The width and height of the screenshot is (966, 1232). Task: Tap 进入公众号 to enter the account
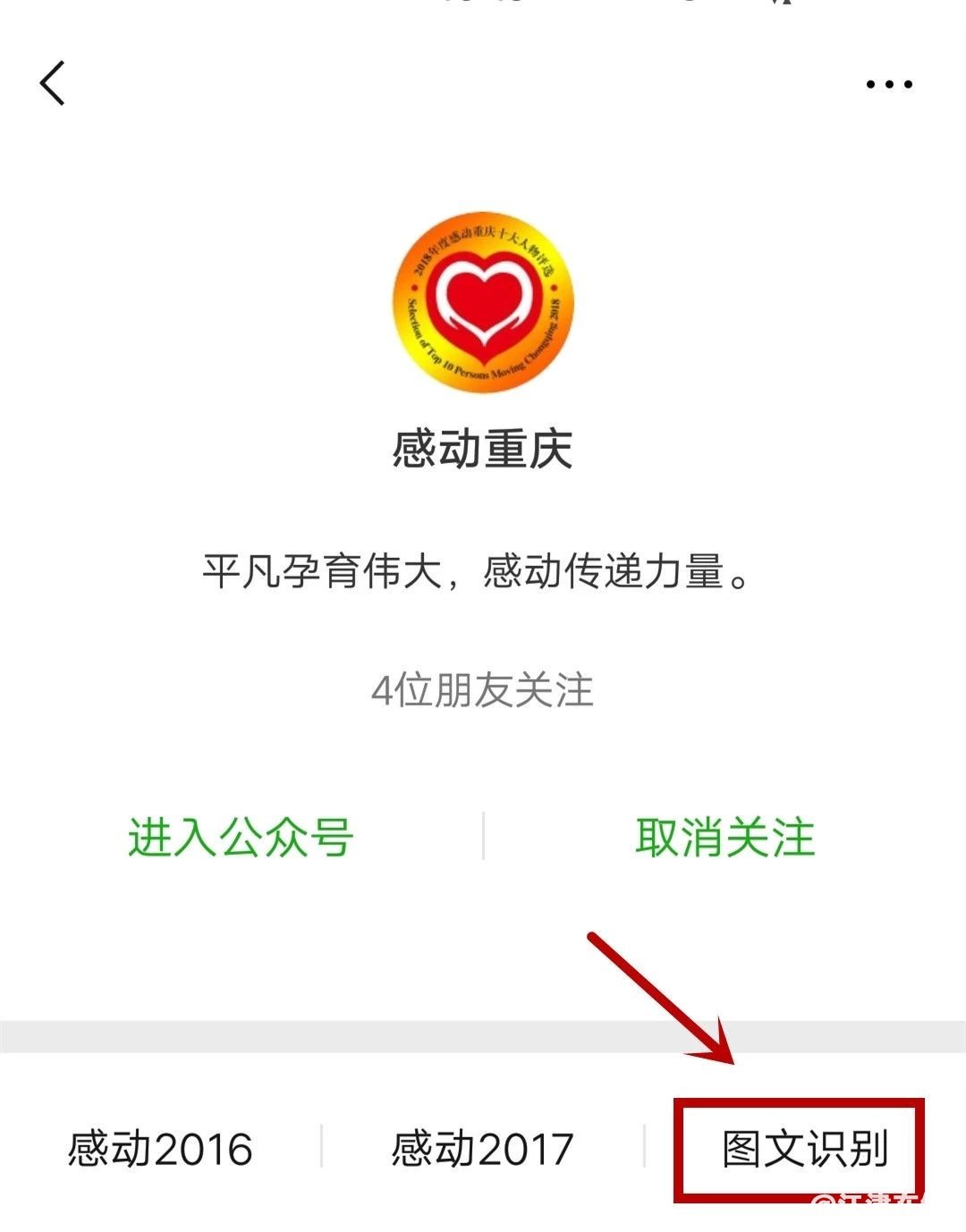pos(241,838)
